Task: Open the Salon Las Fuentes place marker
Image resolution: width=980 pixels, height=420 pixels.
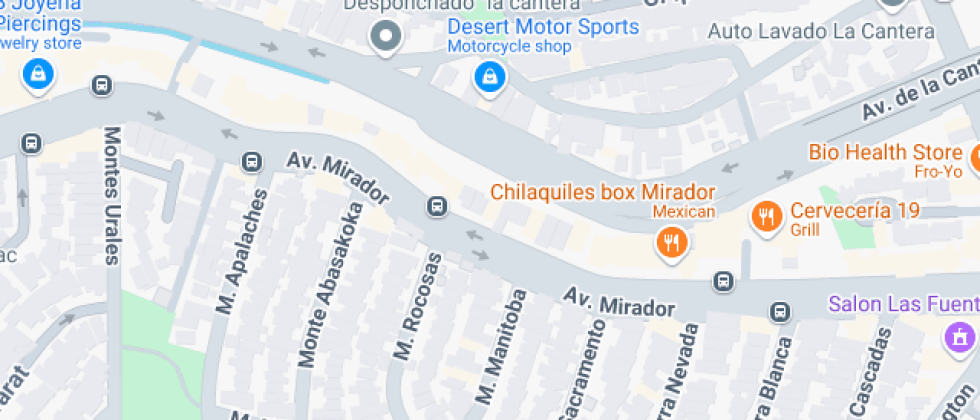Action: point(960,335)
